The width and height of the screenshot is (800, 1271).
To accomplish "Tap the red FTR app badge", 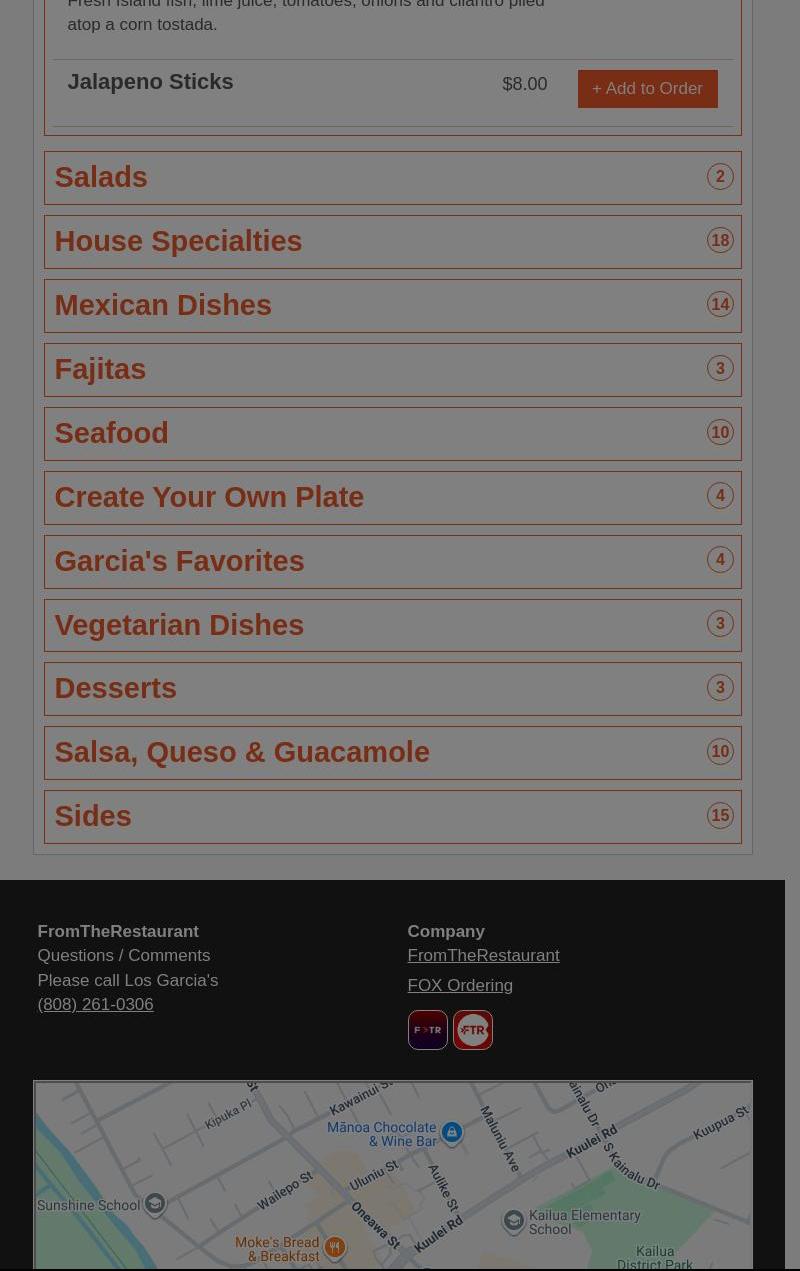I will [473, 1030].
